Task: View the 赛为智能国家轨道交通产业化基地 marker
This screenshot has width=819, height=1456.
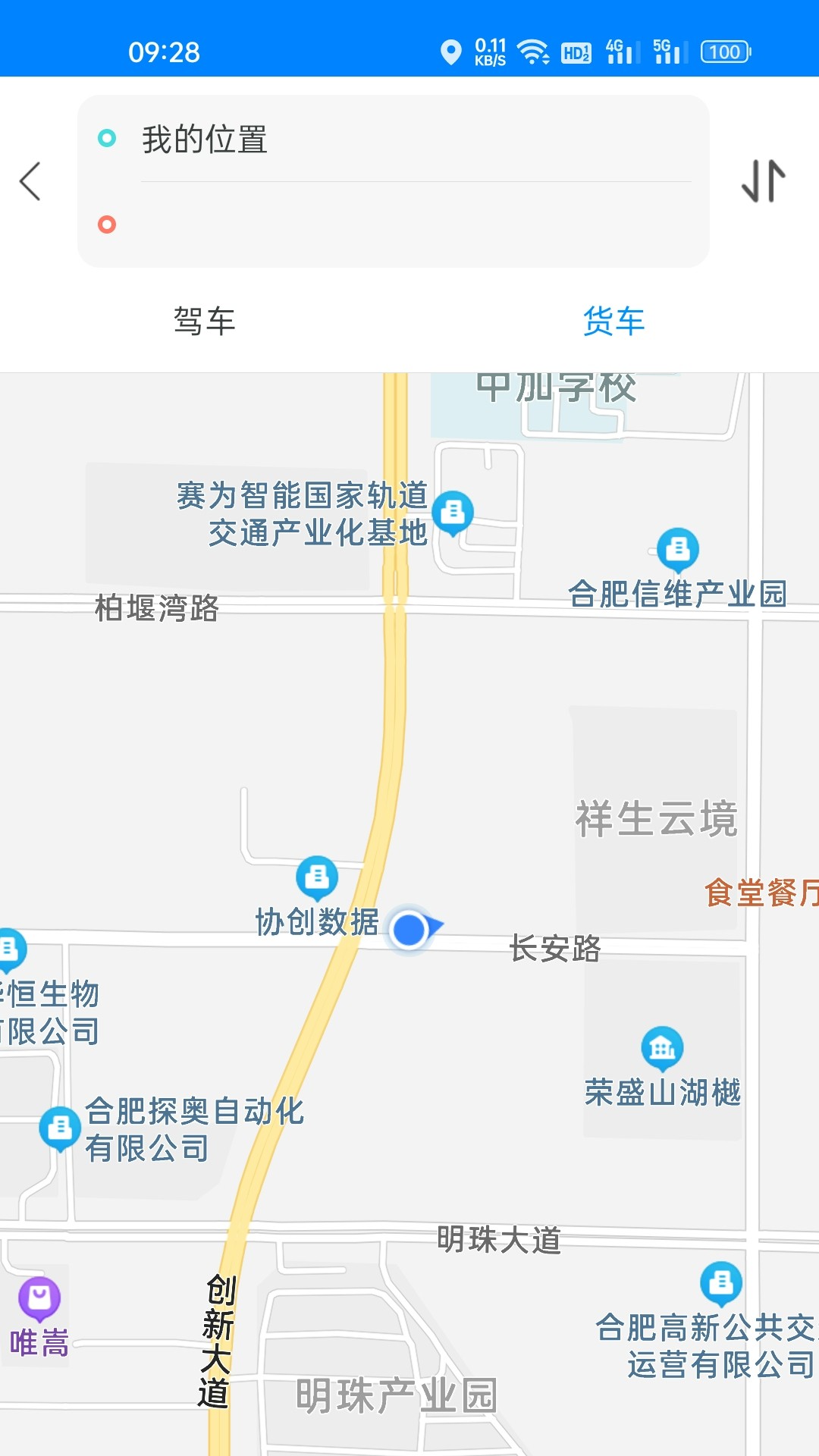Action: coord(453,511)
